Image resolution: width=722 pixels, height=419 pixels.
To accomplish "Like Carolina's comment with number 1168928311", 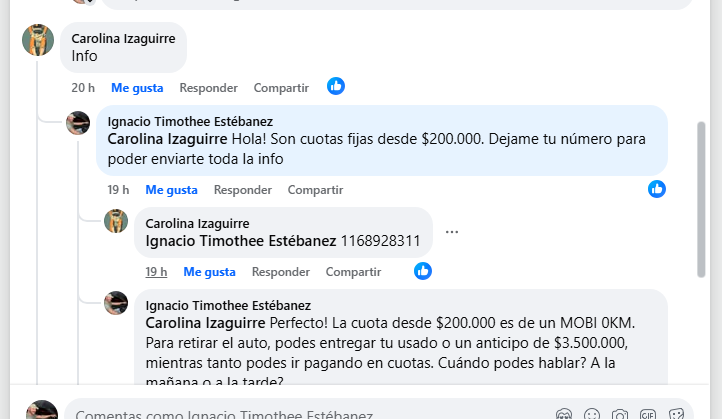I will point(209,272).
